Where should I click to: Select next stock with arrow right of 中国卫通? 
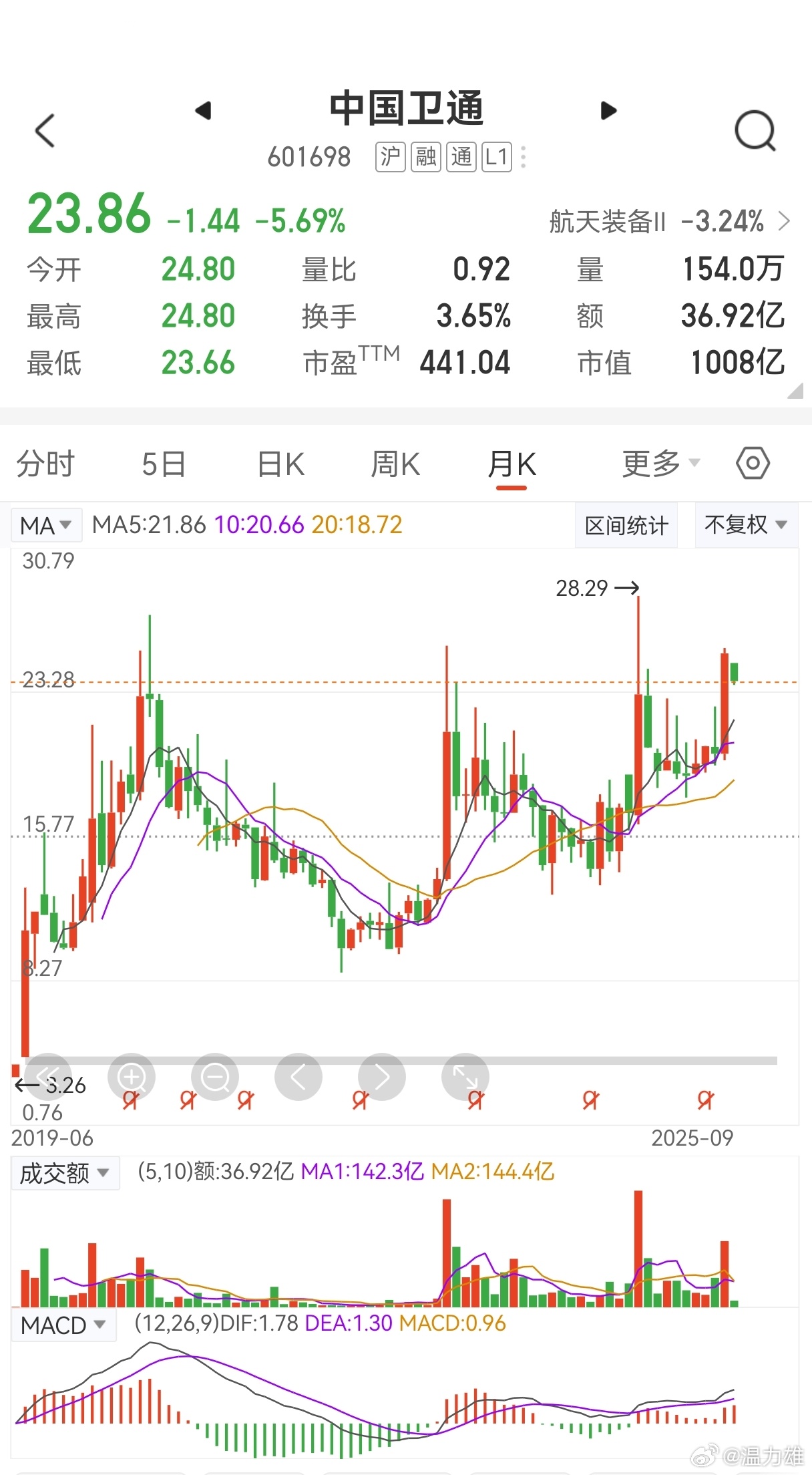pos(608,110)
